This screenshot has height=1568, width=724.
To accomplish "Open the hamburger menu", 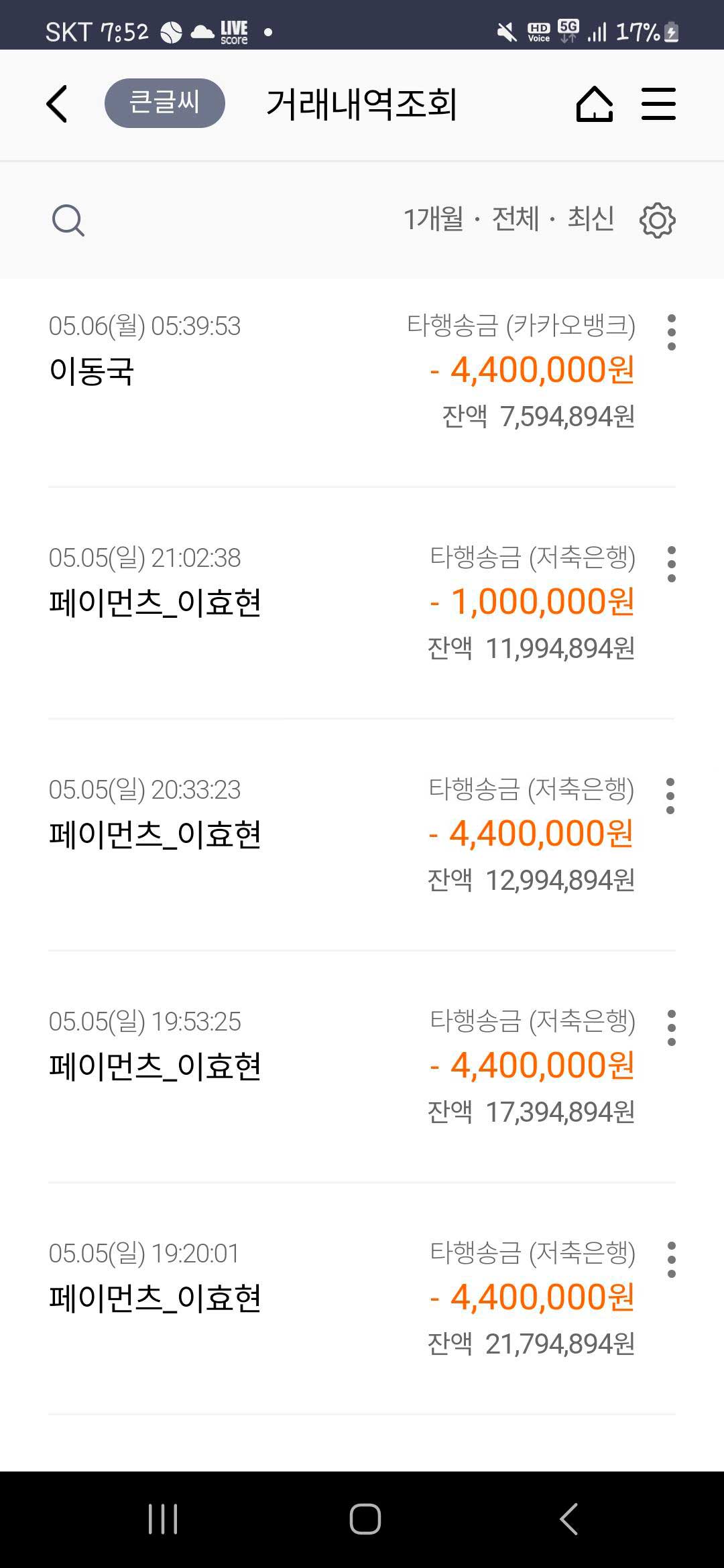I will [658, 104].
